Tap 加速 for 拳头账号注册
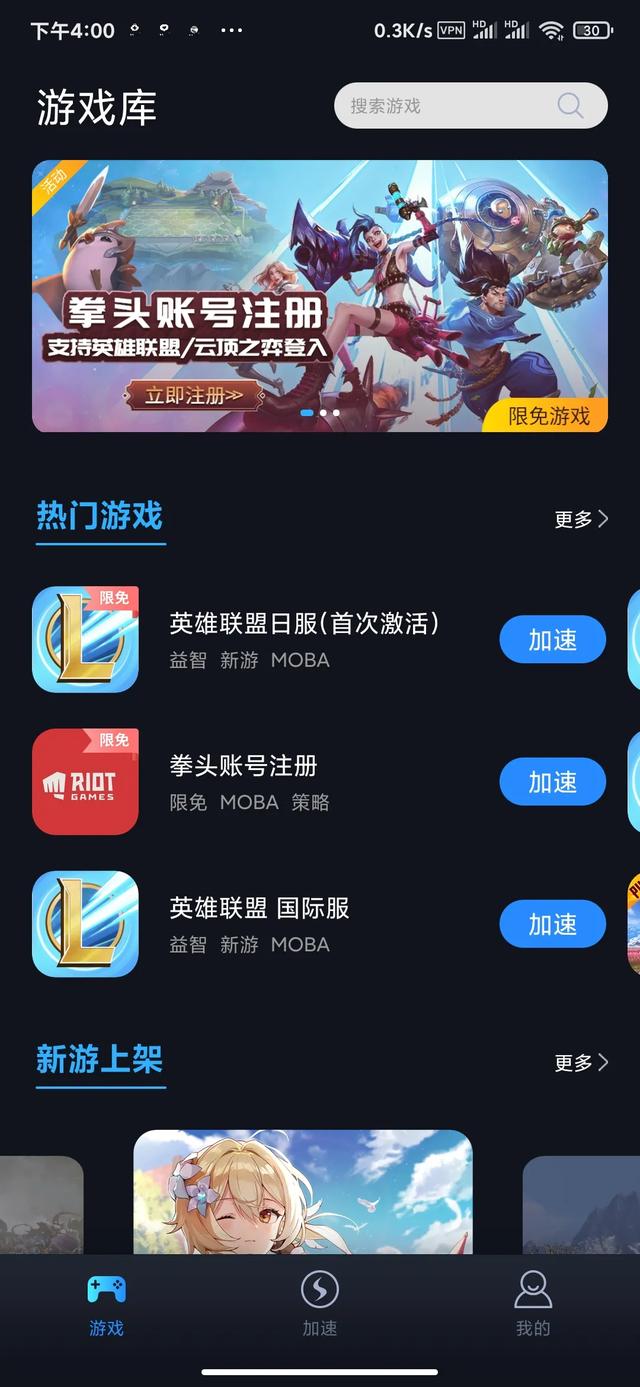 pyautogui.click(x=553, y=782)
